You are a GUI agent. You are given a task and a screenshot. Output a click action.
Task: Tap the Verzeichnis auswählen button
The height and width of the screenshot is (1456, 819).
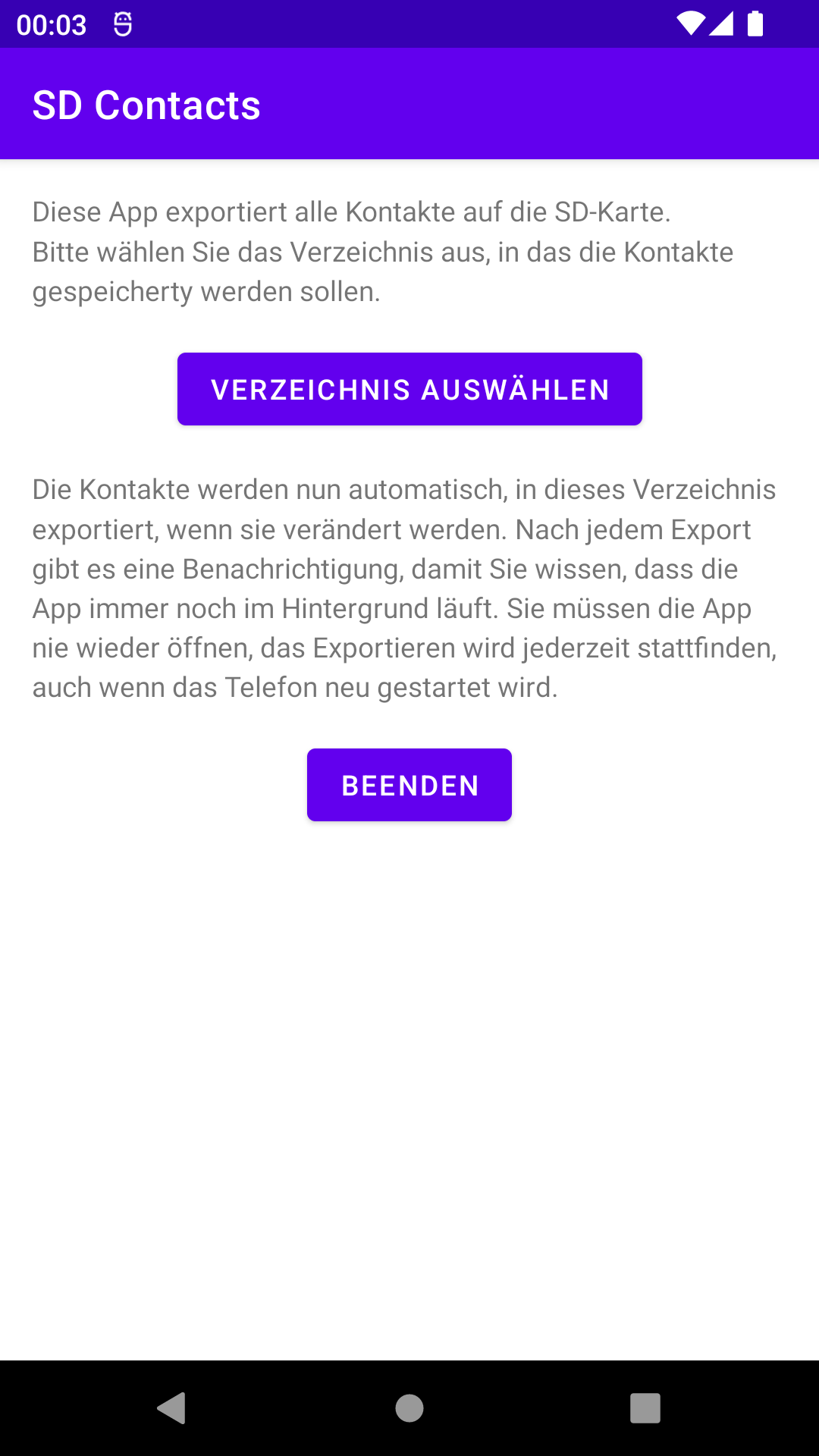(x=409, y=389)
